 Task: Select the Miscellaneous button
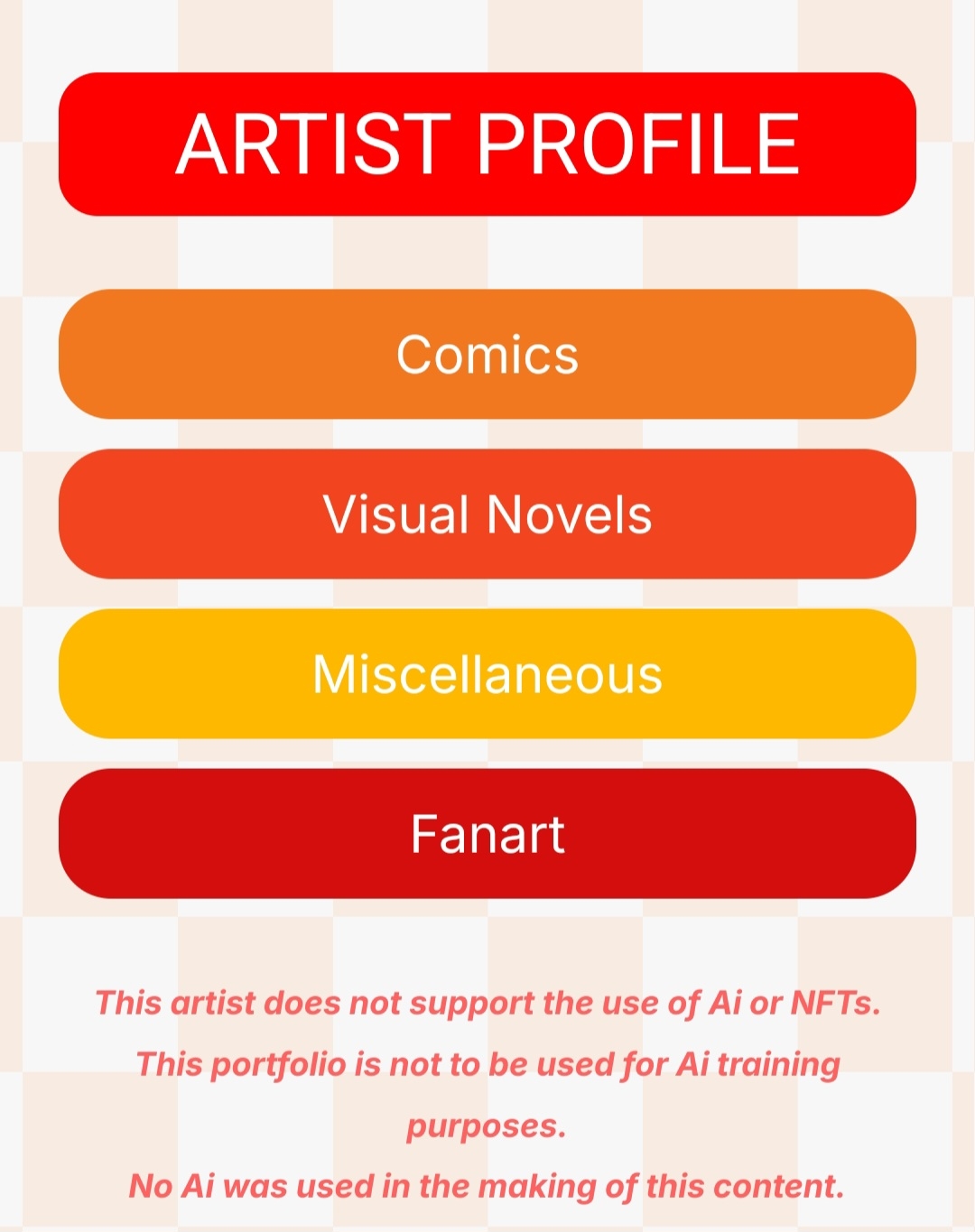coord(487,673)
